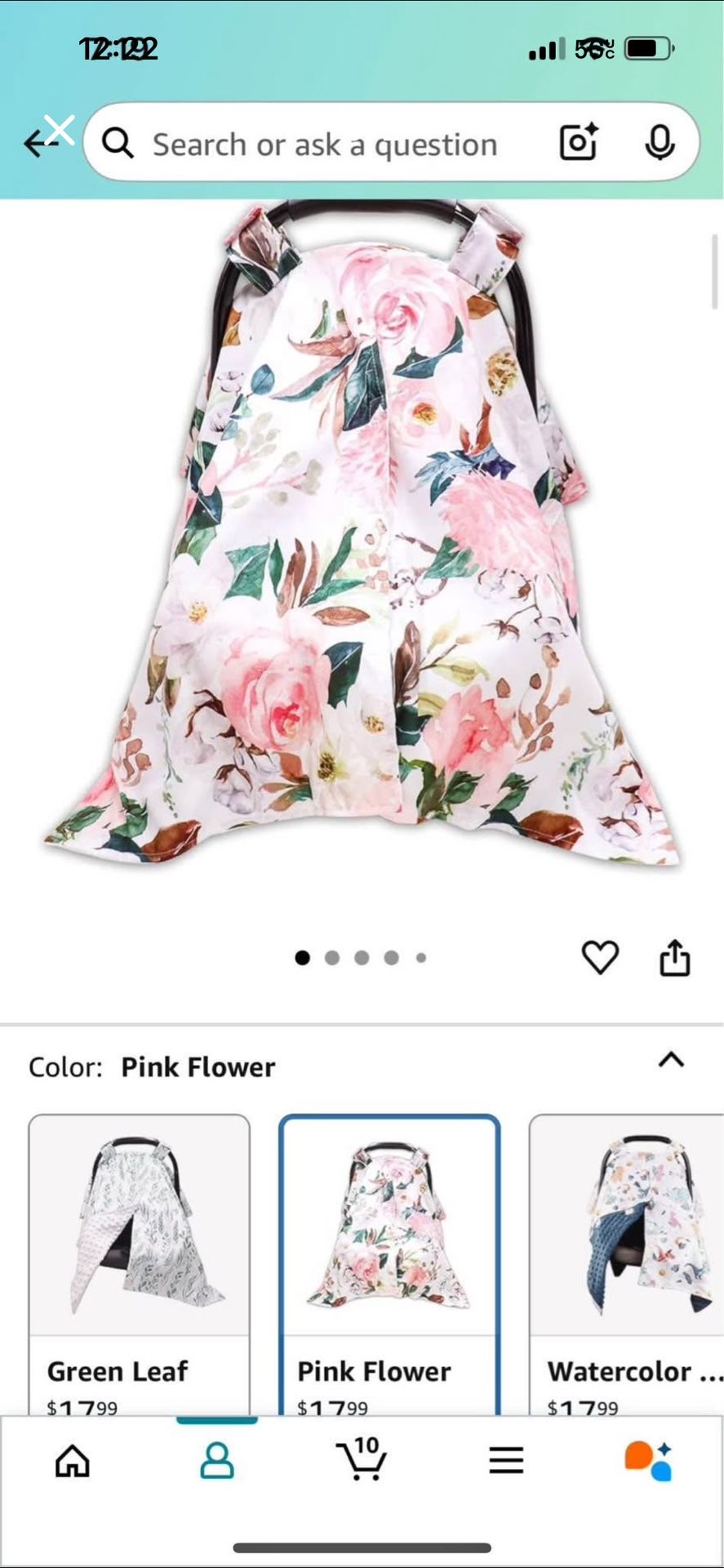Open the Rufus AI assistant
This screenshot has width=724, height=1568.
coord(649,1460)
